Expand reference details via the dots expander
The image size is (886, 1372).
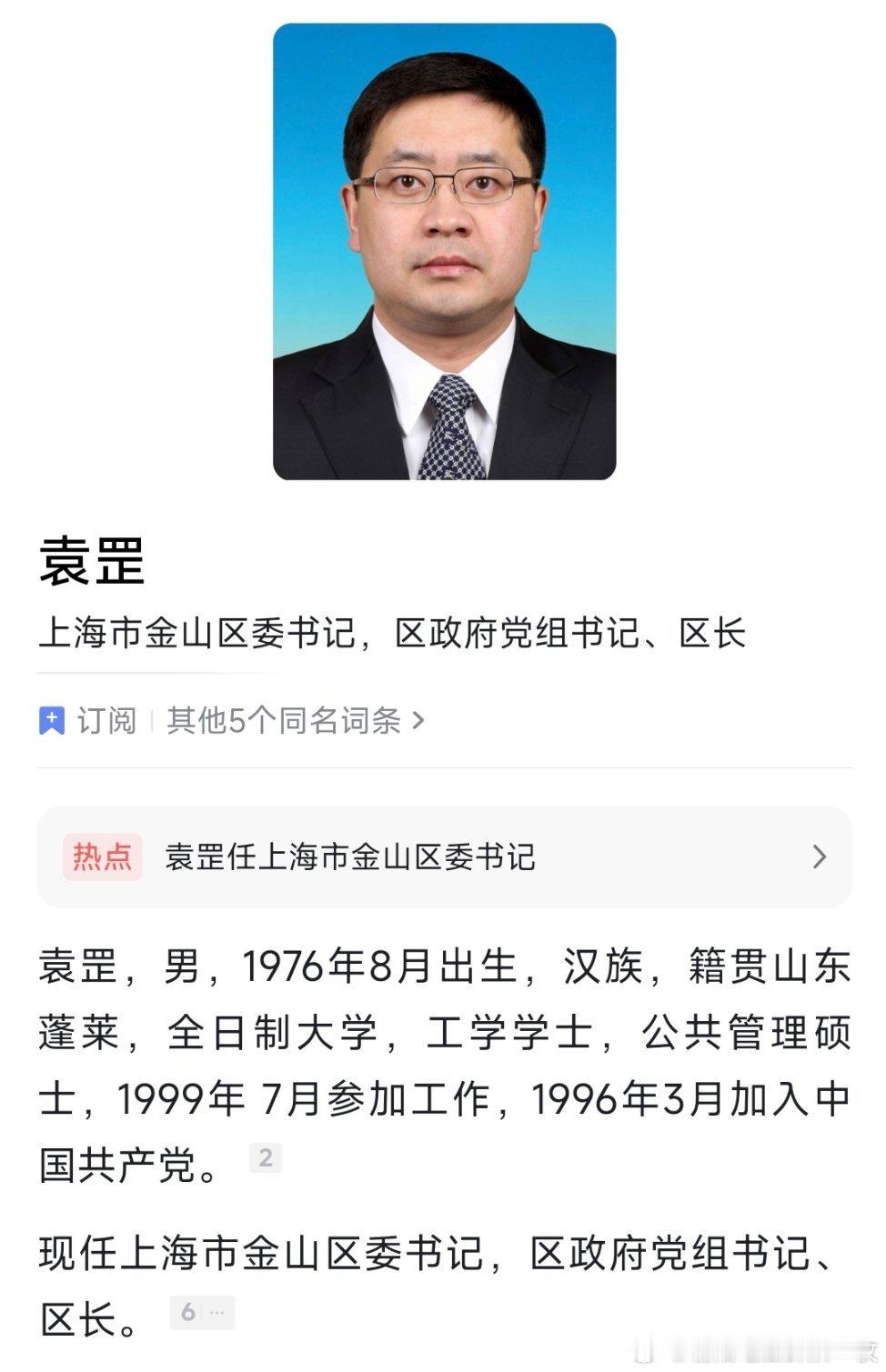pos(215,1311)
